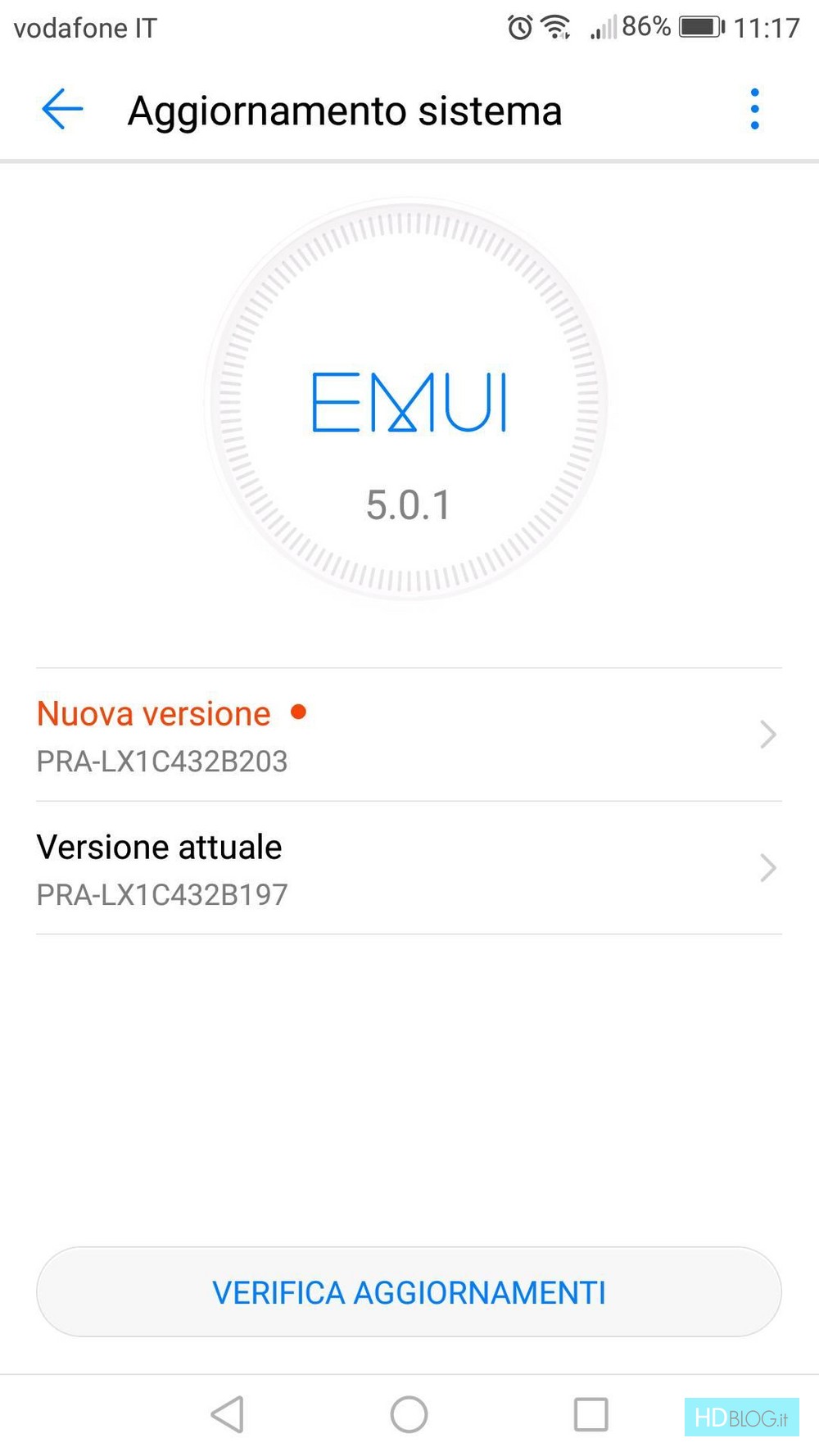
Task: Tap the system home button
Action: (409, 1414)
